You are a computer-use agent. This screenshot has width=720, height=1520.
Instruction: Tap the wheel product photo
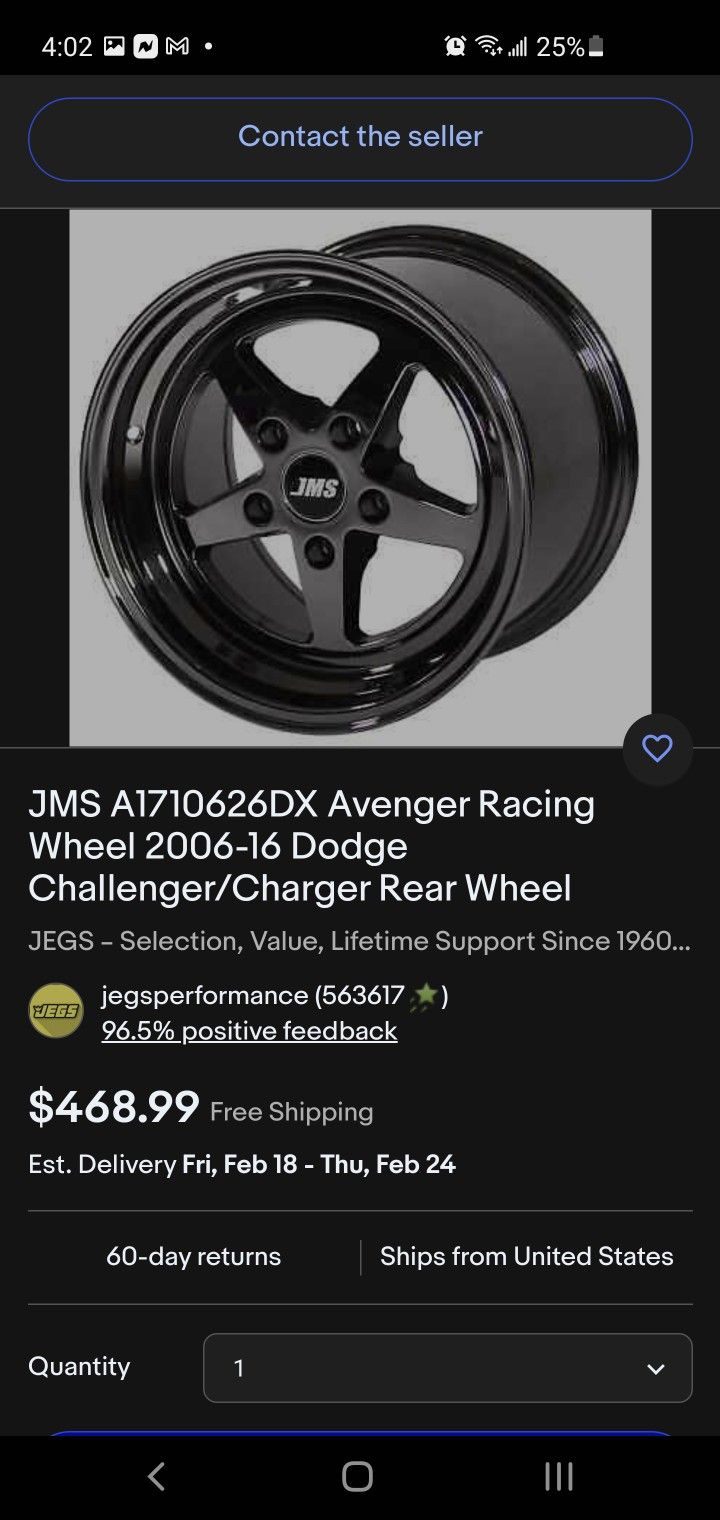pyautogui.click(x=360, y=475)
